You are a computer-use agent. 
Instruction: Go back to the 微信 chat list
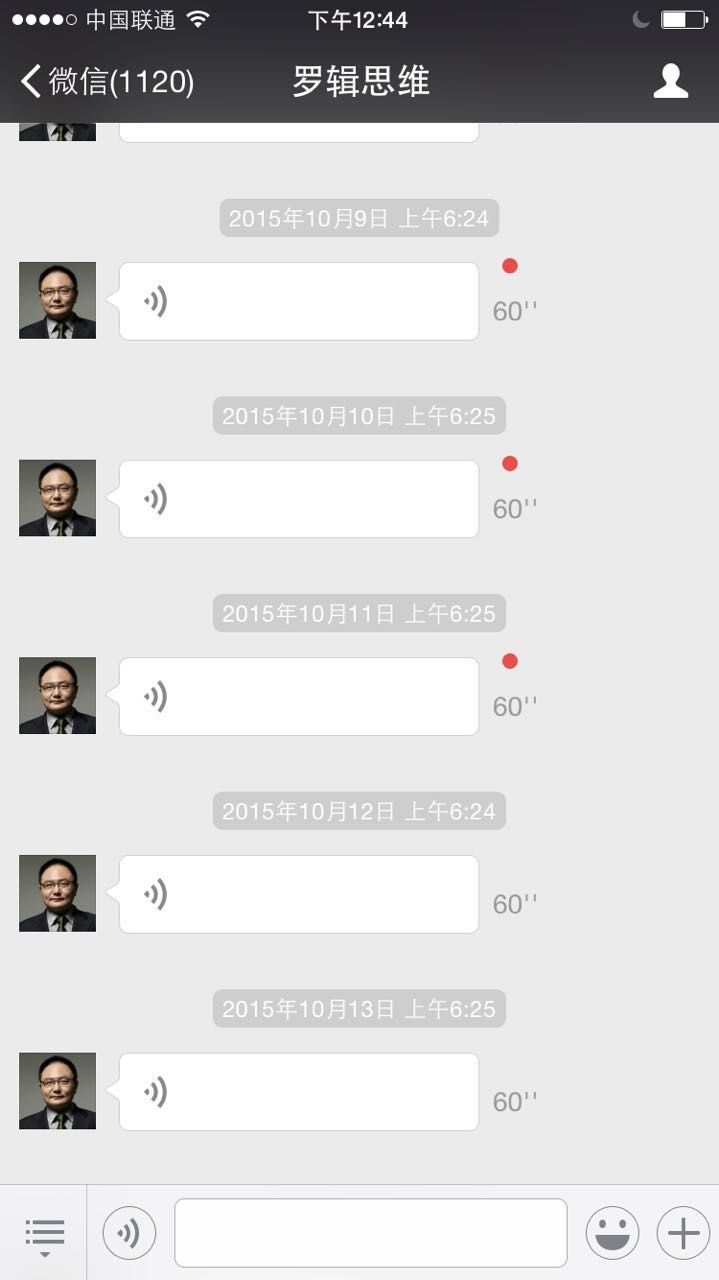click(105, 82)
